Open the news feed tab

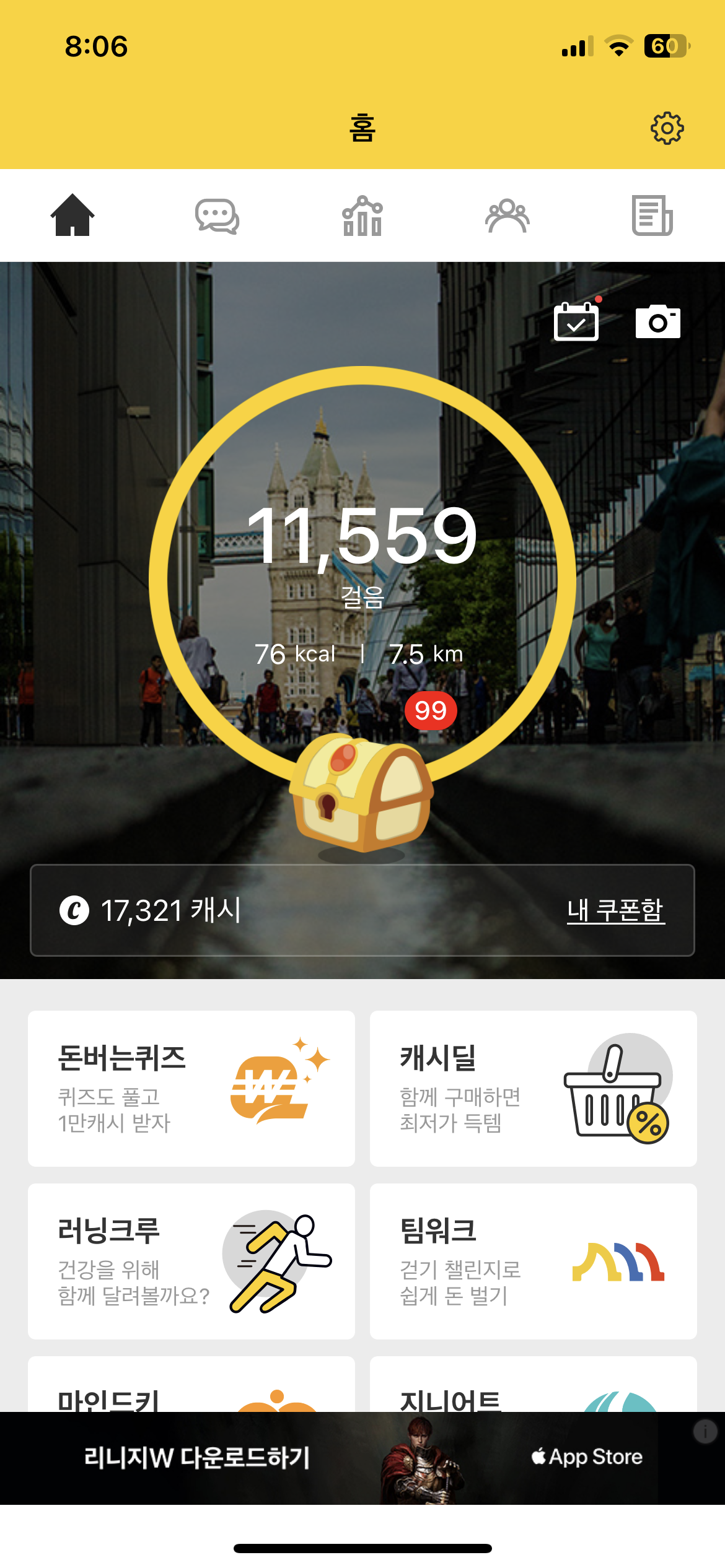coord(652,216)
